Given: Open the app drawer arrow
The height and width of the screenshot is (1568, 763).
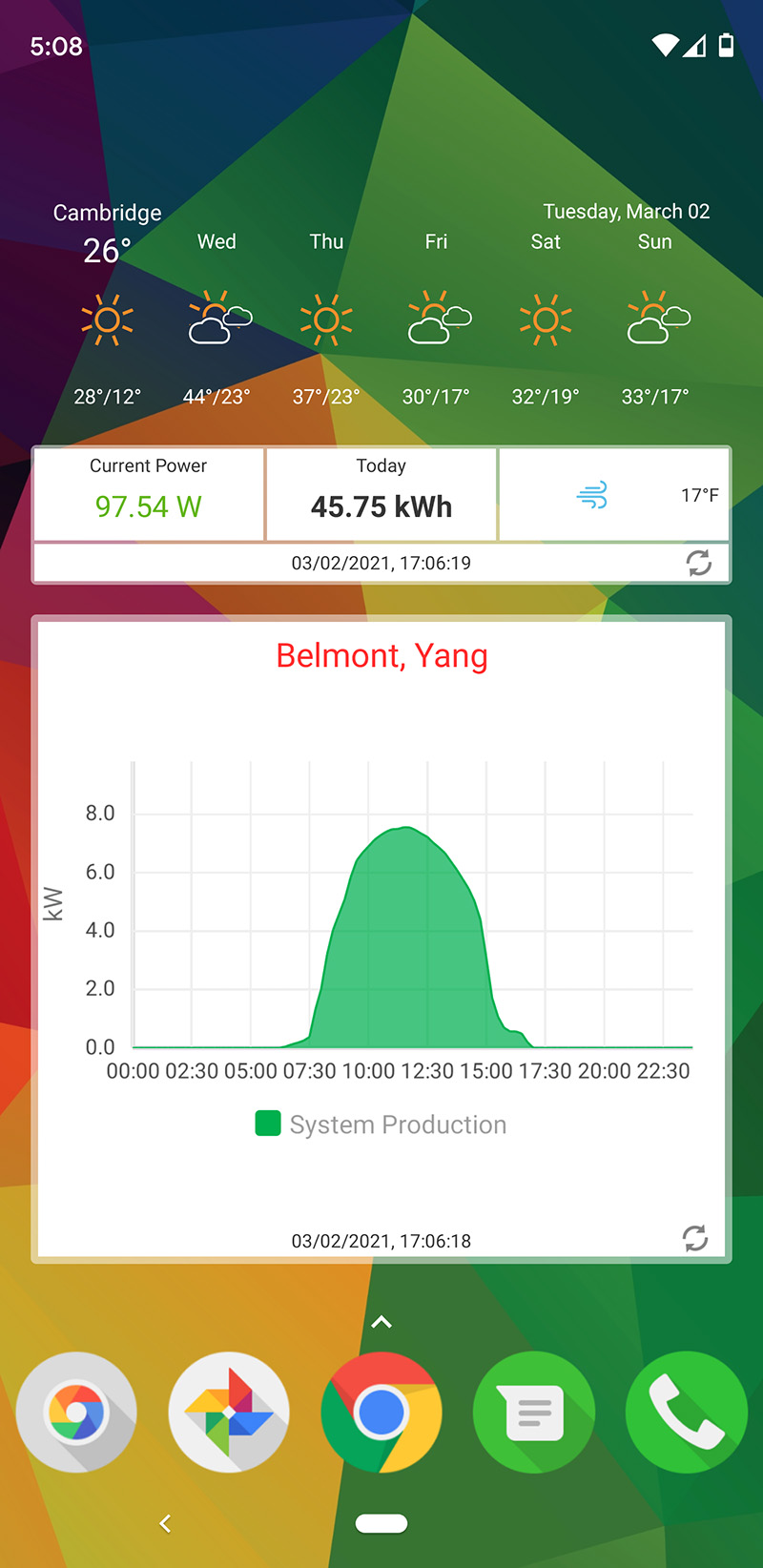Looking at the screenshot, I should [x=381, y=1322].
